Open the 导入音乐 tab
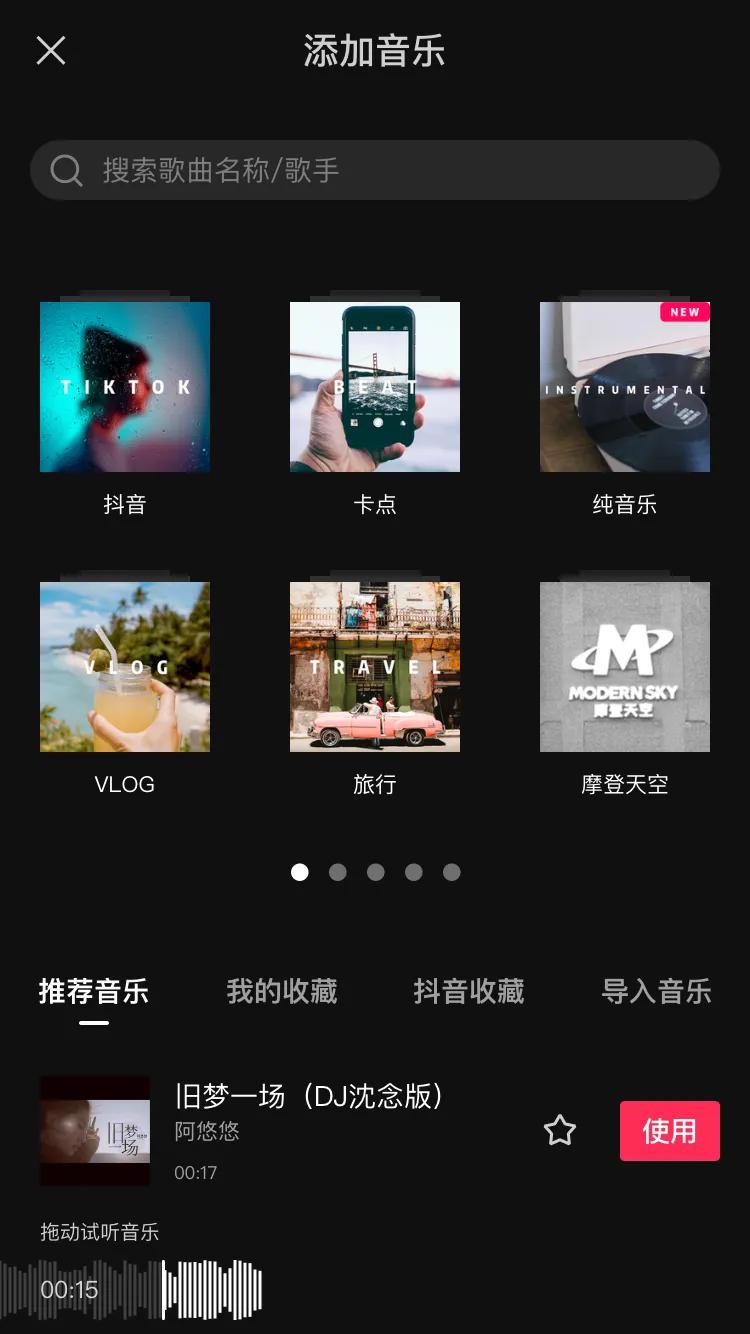 (656, 991)
